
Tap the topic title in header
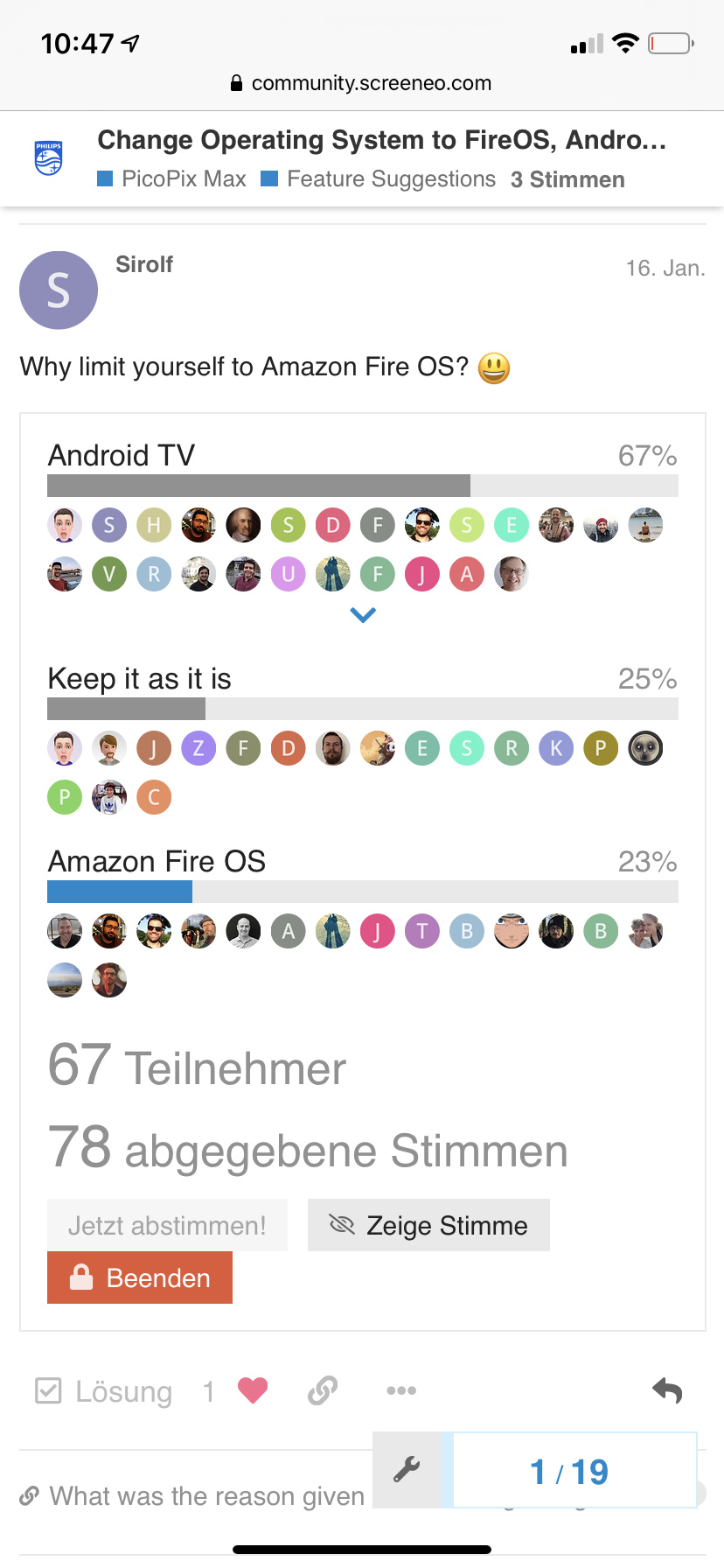[x=382, y=140]
